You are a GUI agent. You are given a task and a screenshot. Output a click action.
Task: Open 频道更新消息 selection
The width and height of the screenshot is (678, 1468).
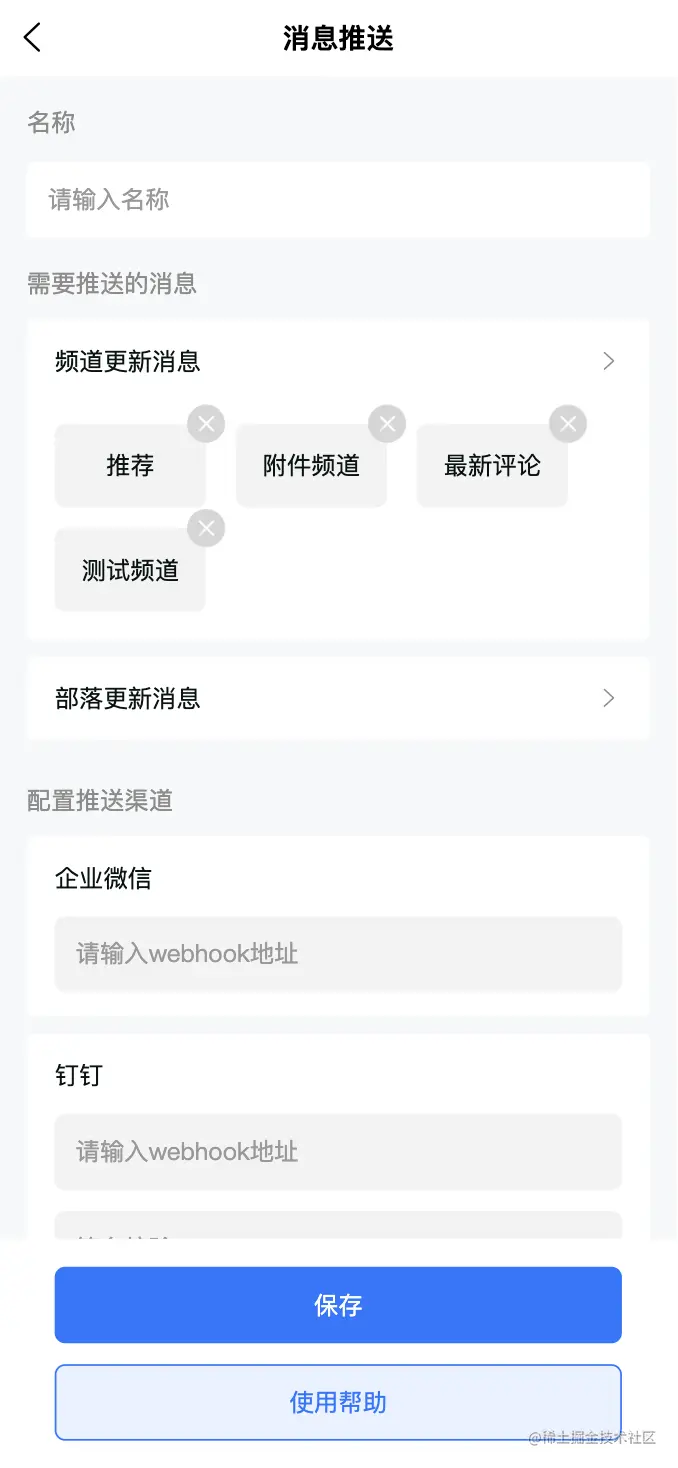point(338,361)
